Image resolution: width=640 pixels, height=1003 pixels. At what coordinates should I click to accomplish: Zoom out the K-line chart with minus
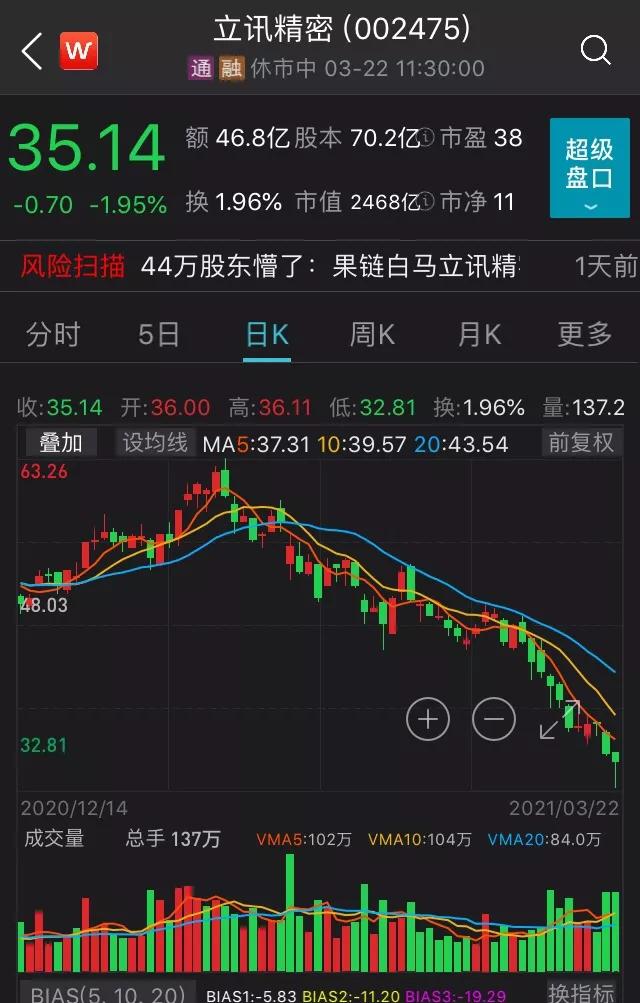point(494,719)
